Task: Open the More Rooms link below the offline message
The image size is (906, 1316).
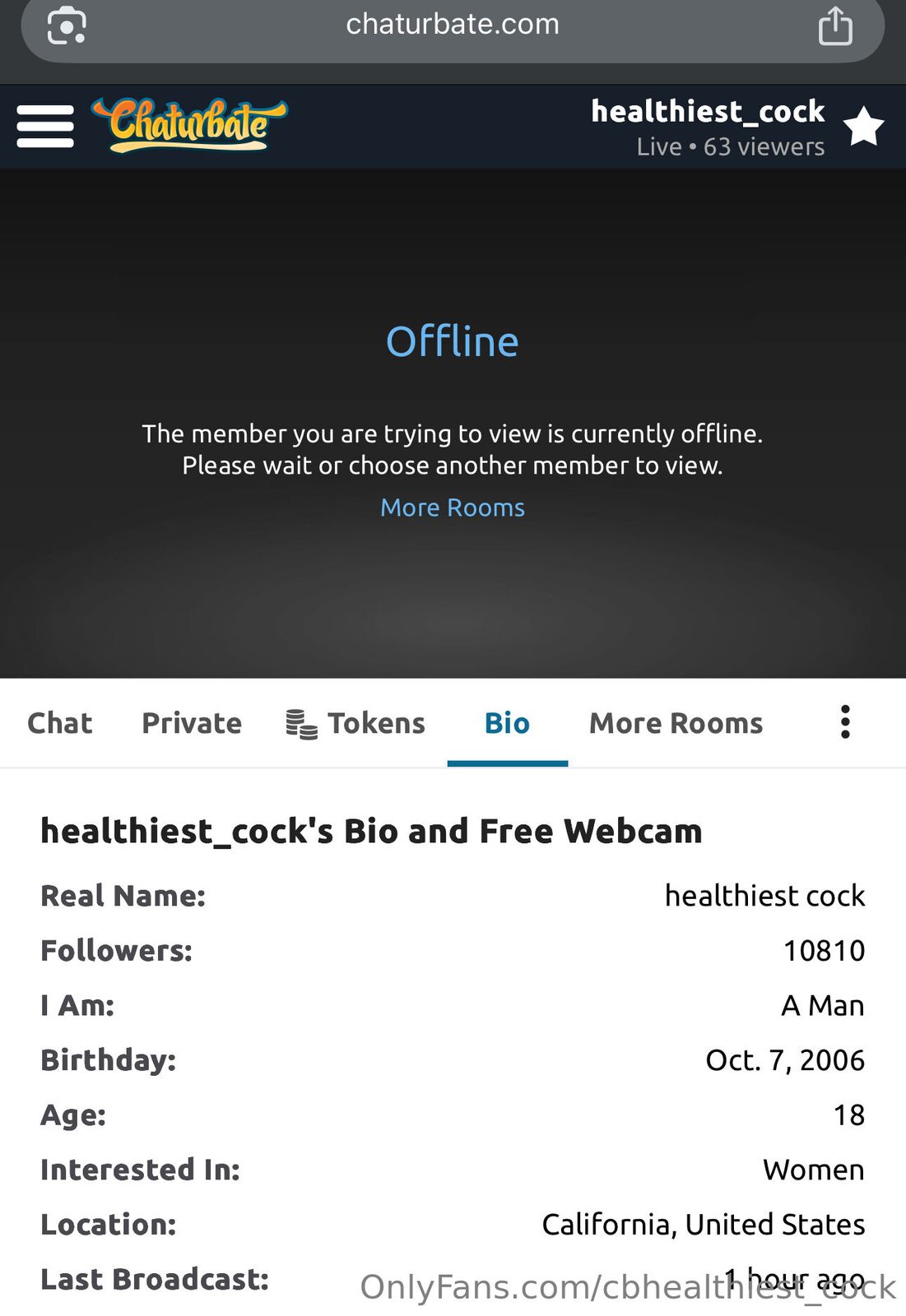Action: click(x=452, y=507)
